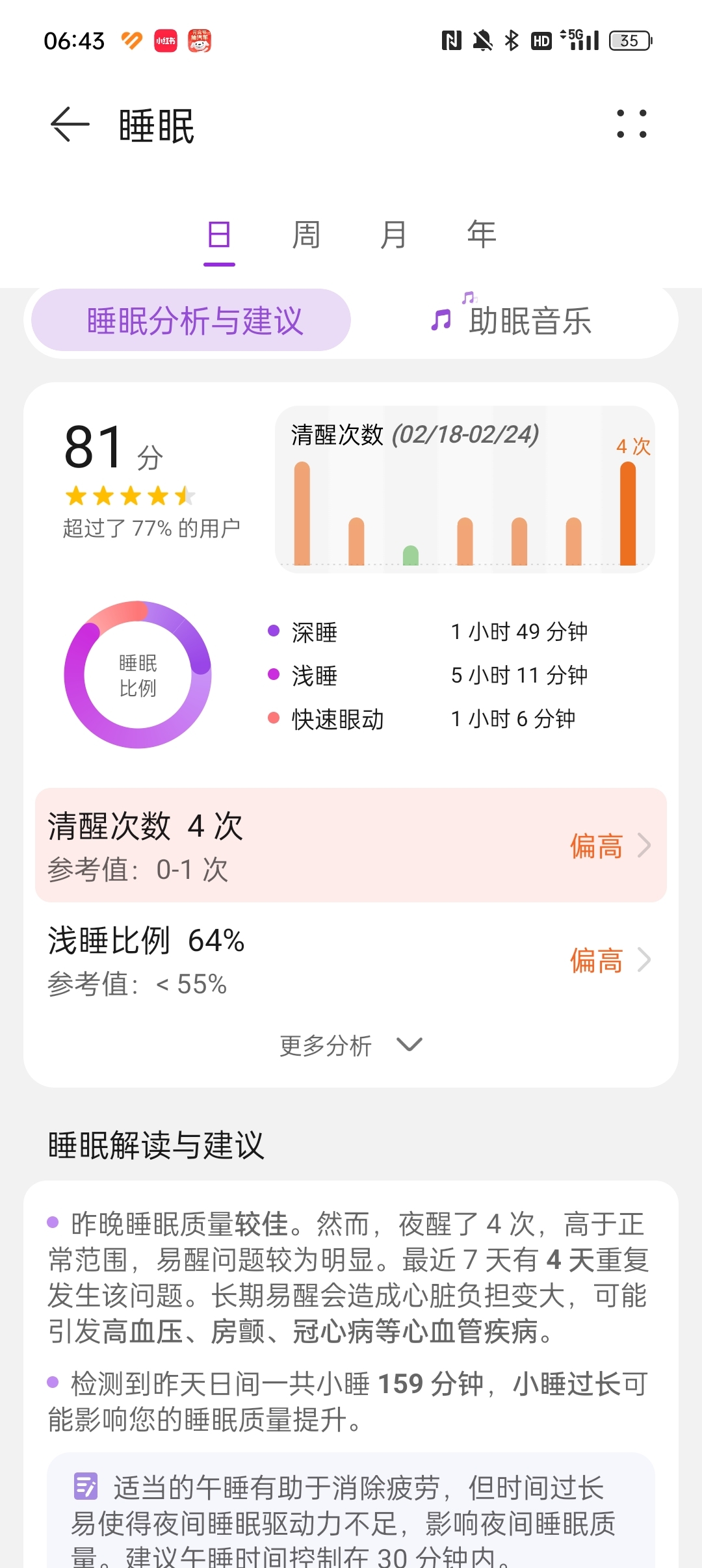Viewport: 702px width, 1568px height.
Task: Expand 更多分析 for more analysis
Action: pos(351,1045)
